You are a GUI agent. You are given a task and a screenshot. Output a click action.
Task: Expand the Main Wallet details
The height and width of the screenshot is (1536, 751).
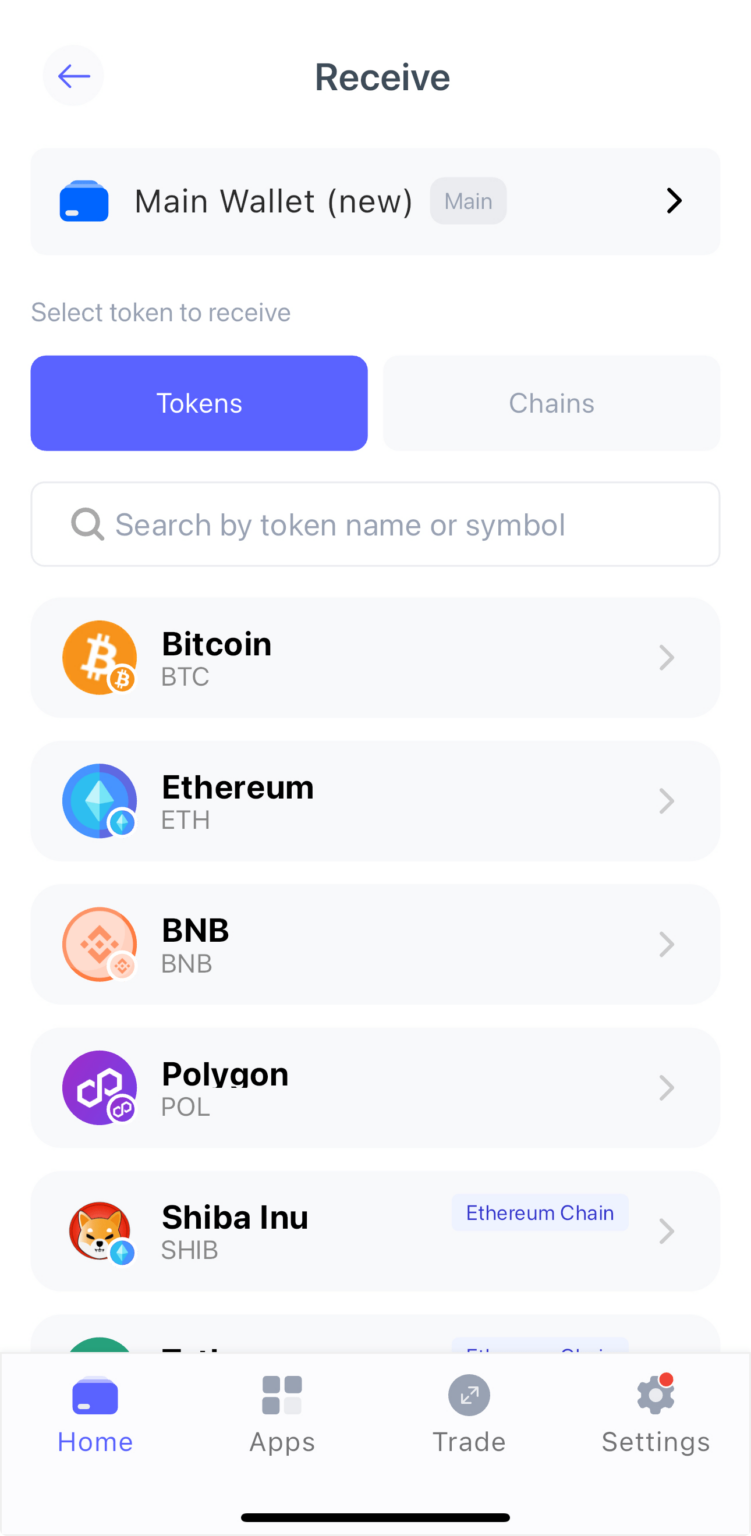click(x=673, y=201)
